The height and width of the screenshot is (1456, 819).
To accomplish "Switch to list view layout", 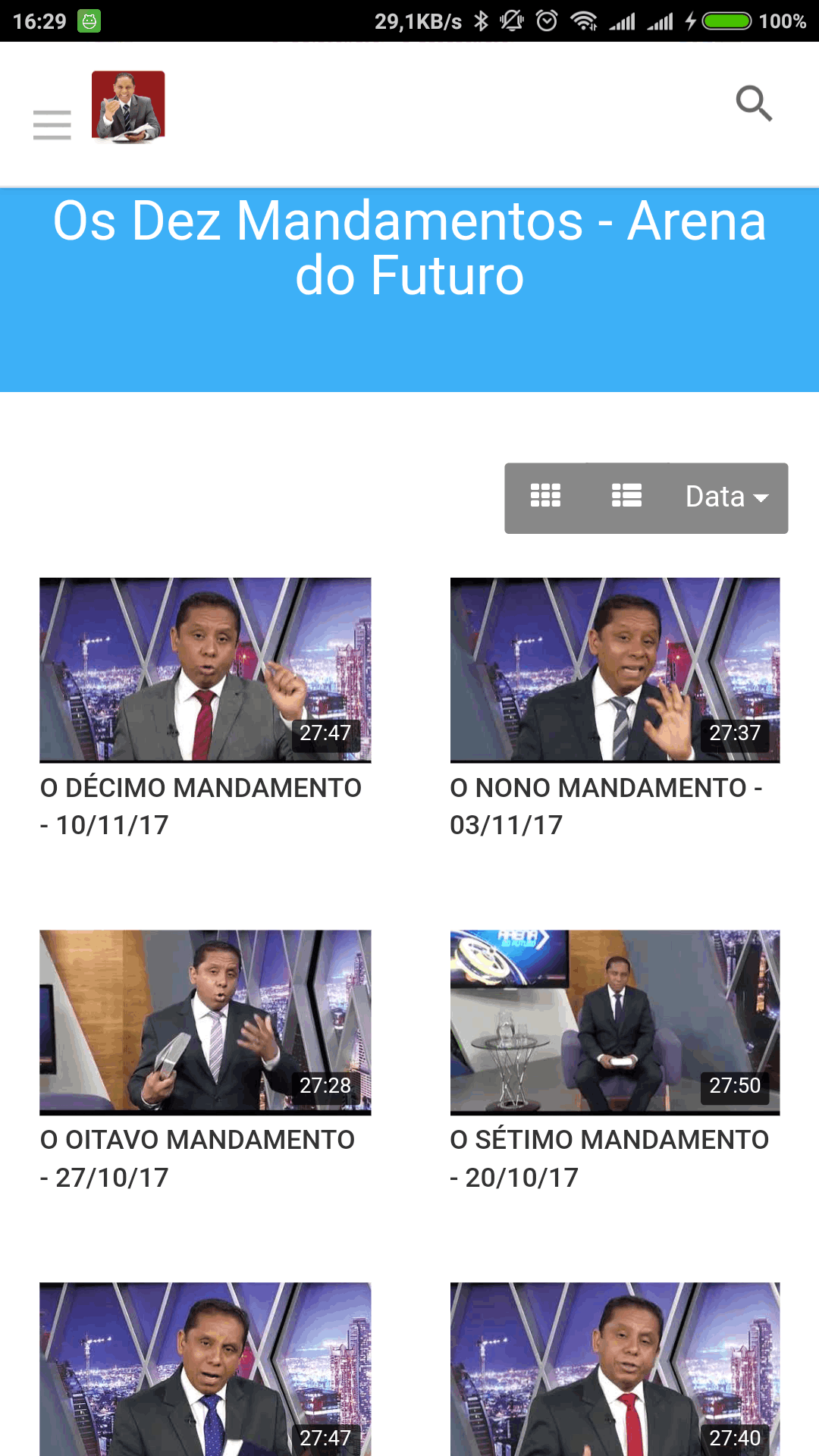I will pos(626,497).
